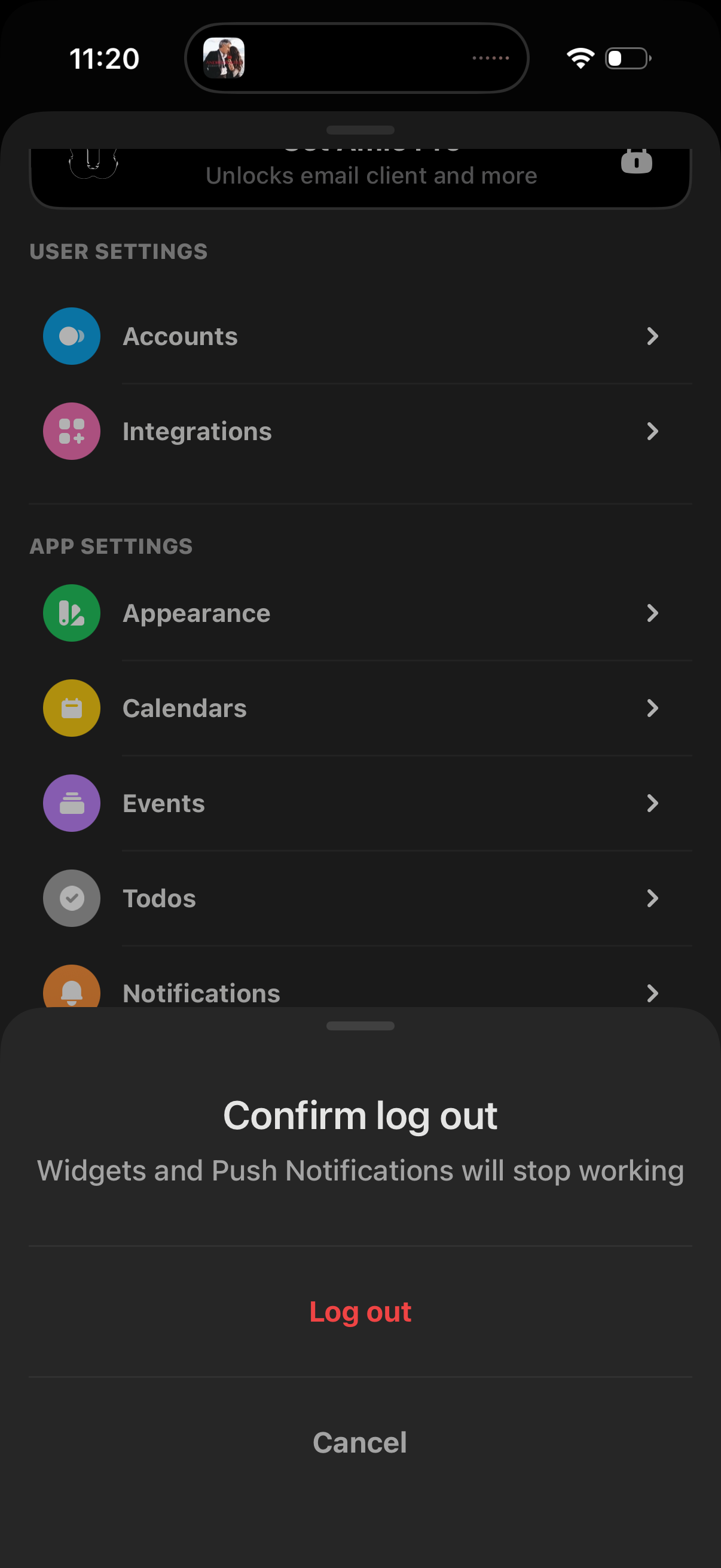Click the grabber handle on the confirmation sheet

[360, 1026]
